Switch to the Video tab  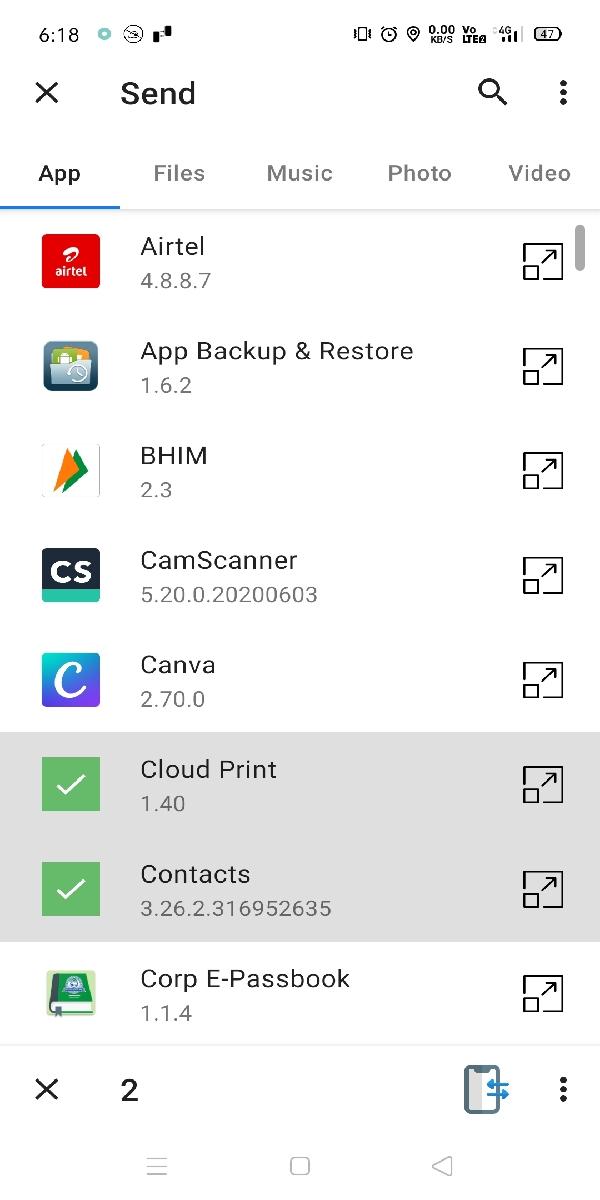[539, 173]
